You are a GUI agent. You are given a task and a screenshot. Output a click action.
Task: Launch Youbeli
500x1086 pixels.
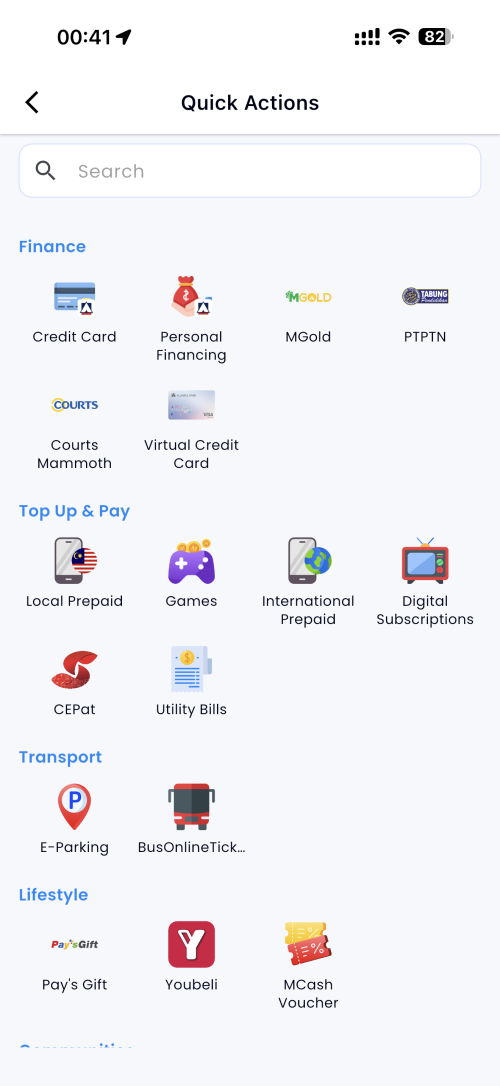191,956
